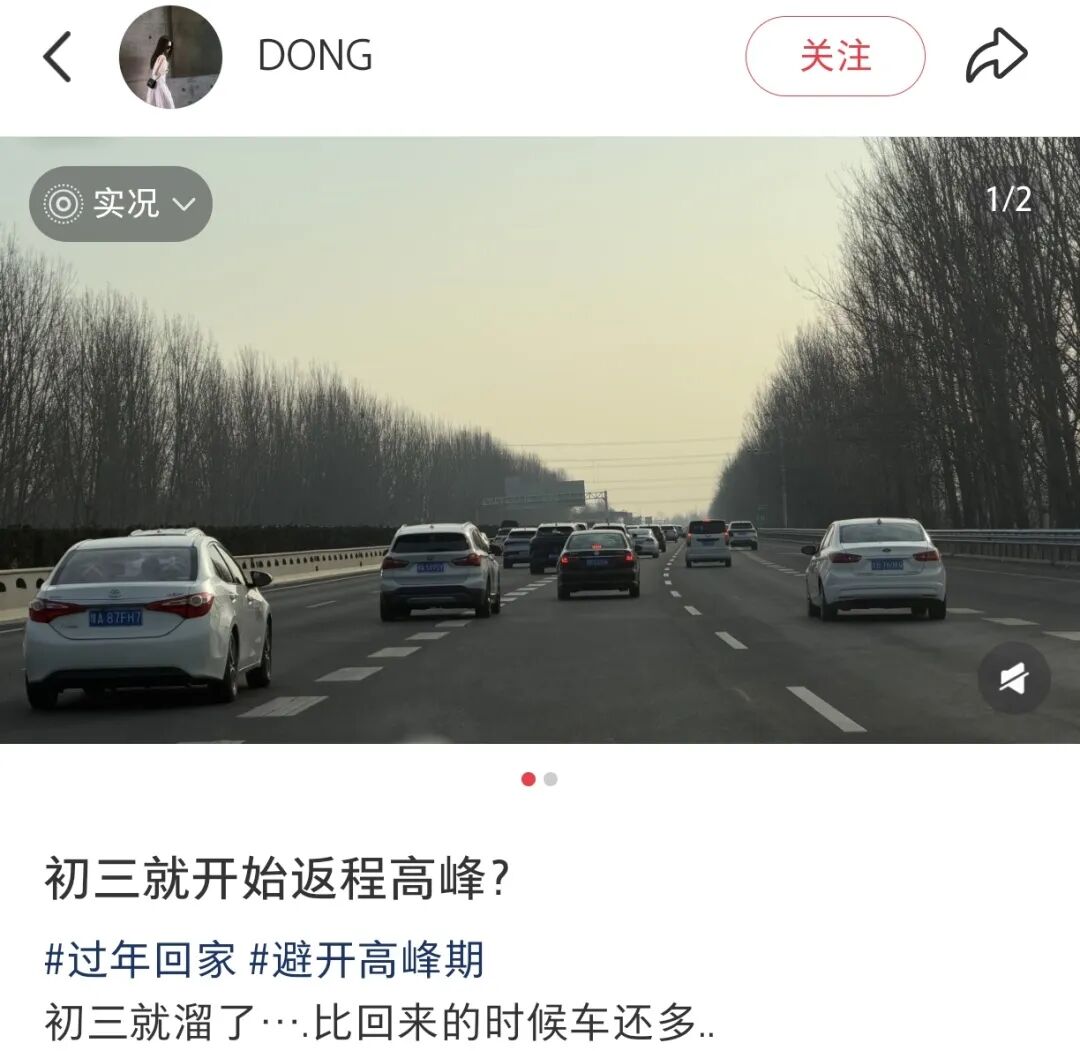This screenshot has width=1080, height=1051.
Task: Open the DONG username
Action: pyautogui.click(x=315, y=56)
